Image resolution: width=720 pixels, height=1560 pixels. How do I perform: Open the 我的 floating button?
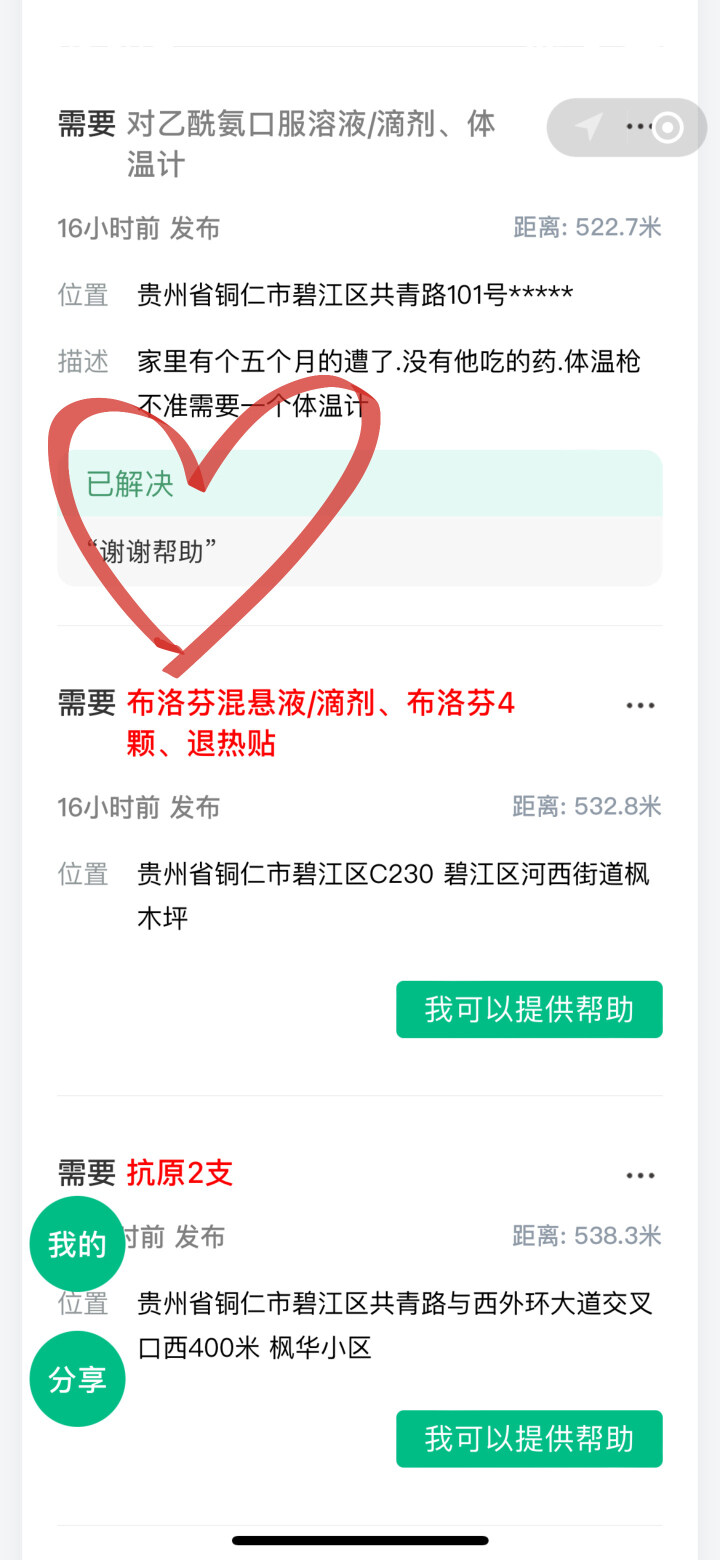tap(77, 1244)
